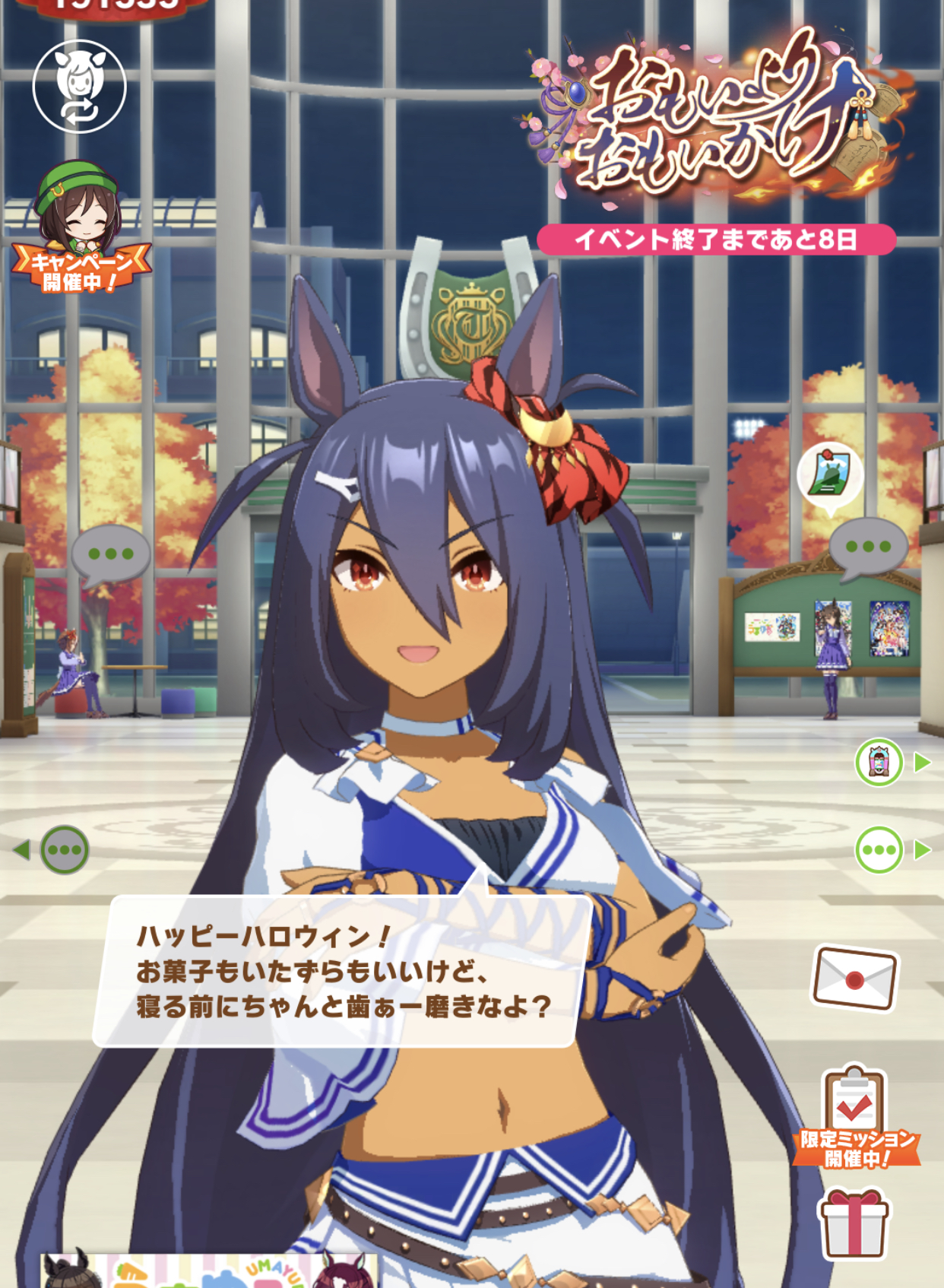Tap the Halloween dialogue bubble
Screen dimensions: 944x1288
coord(342,971)
